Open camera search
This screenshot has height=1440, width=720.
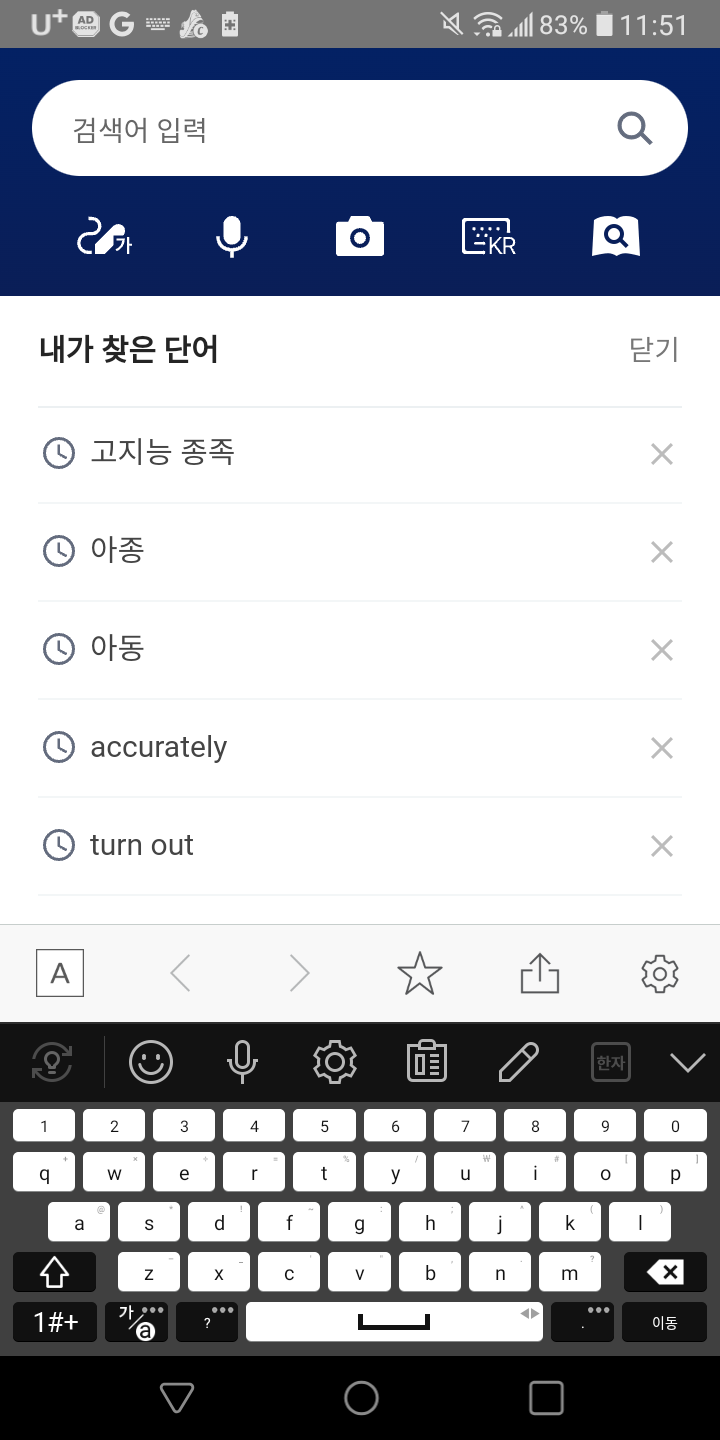point(360,237)
